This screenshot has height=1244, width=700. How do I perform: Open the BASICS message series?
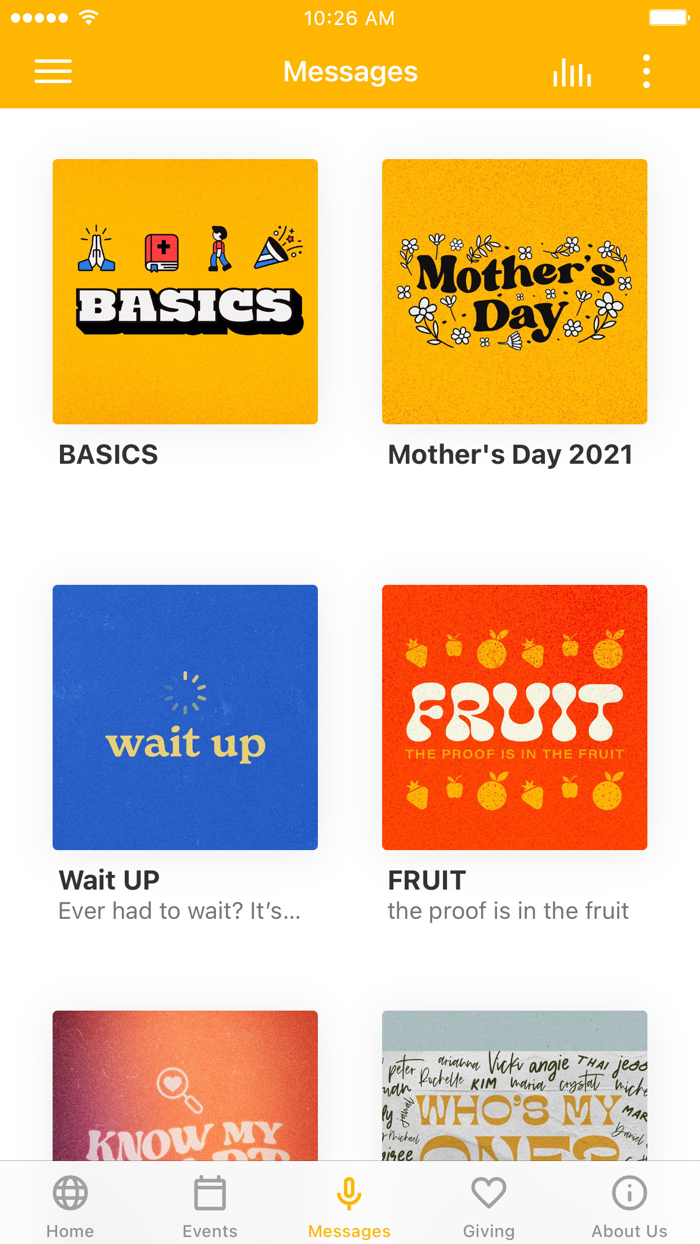[185, 292]
